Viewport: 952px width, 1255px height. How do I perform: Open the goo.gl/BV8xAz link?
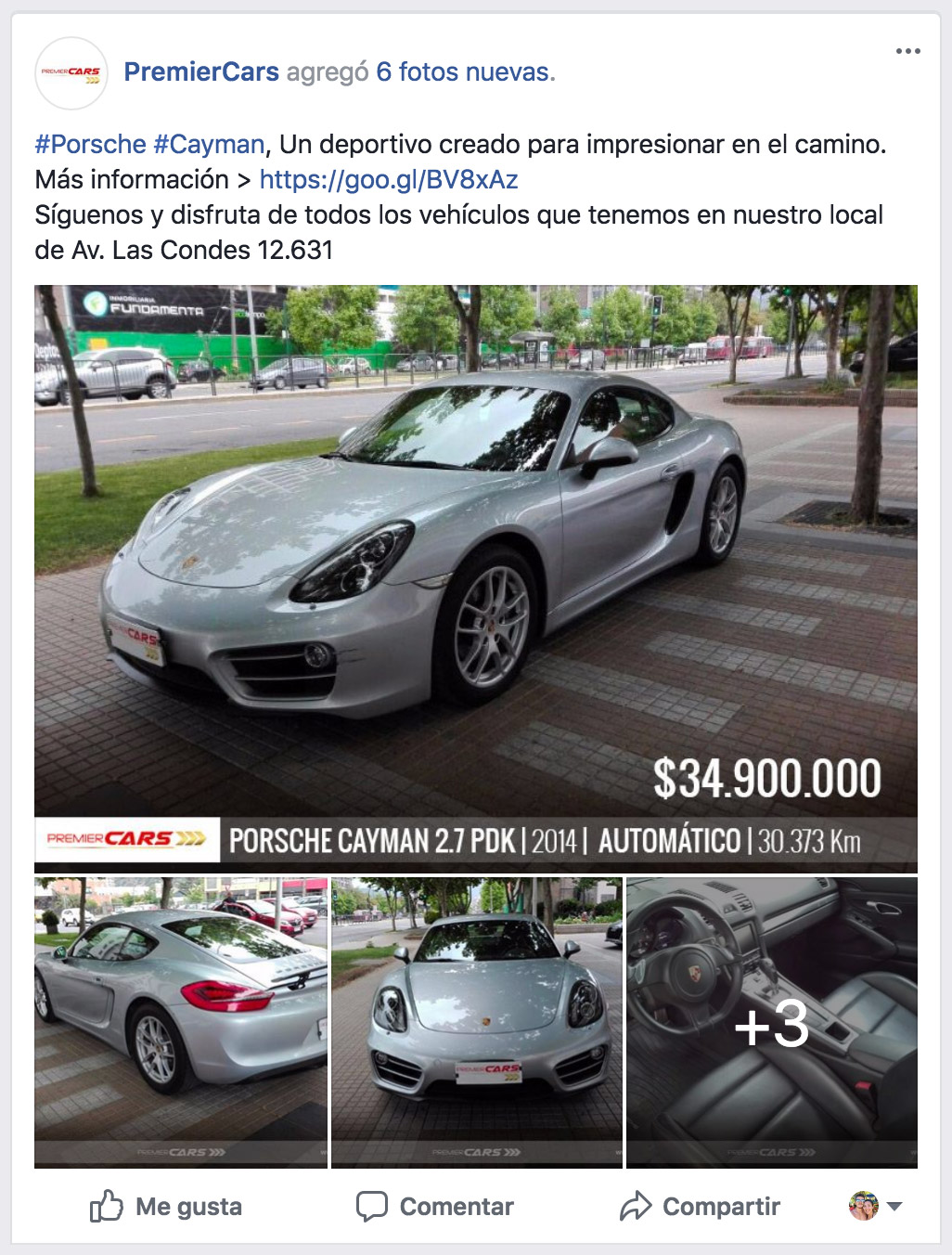(x=388, y=179)
